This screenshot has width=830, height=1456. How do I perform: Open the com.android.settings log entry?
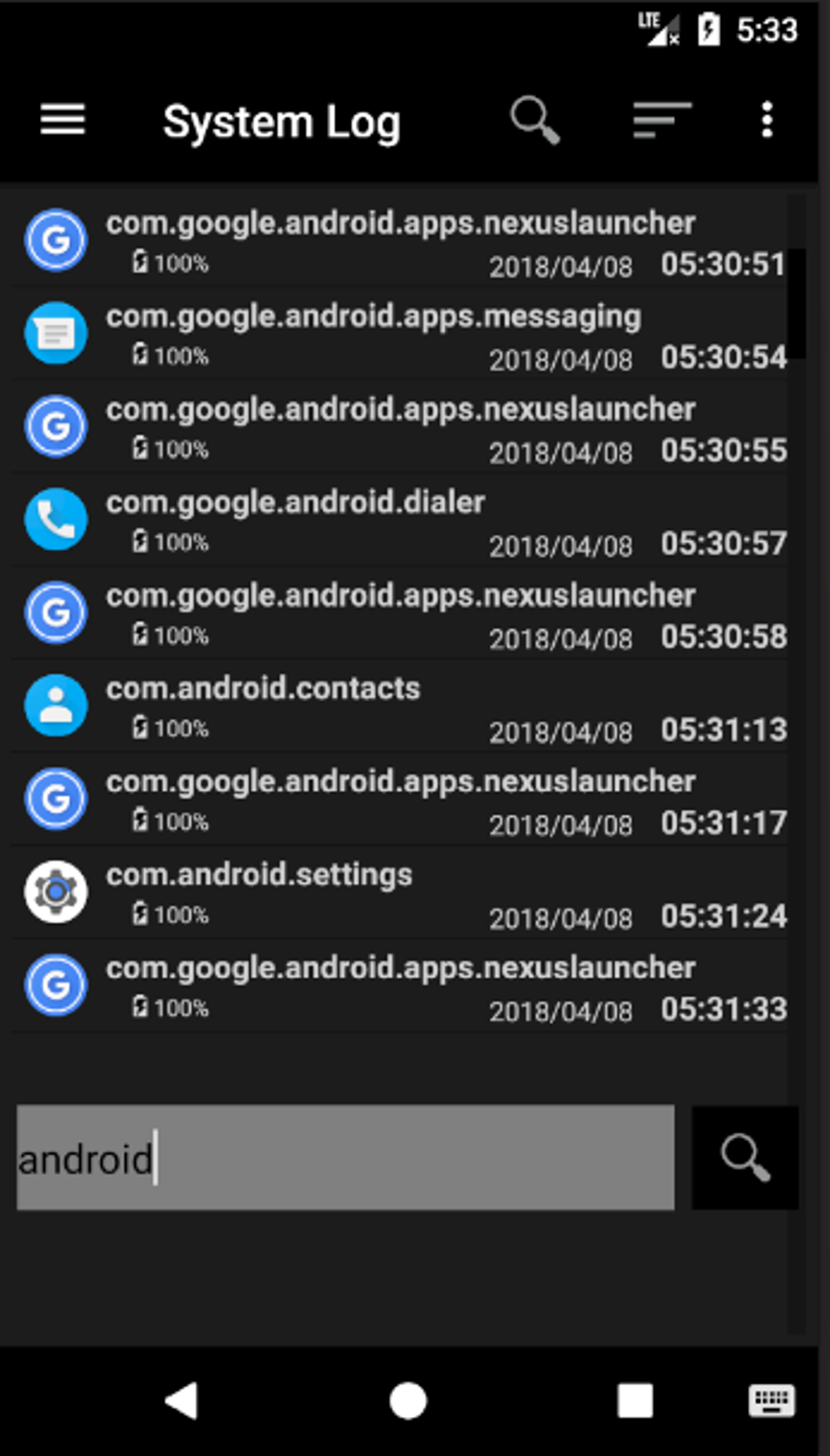(x=400, y=893)
